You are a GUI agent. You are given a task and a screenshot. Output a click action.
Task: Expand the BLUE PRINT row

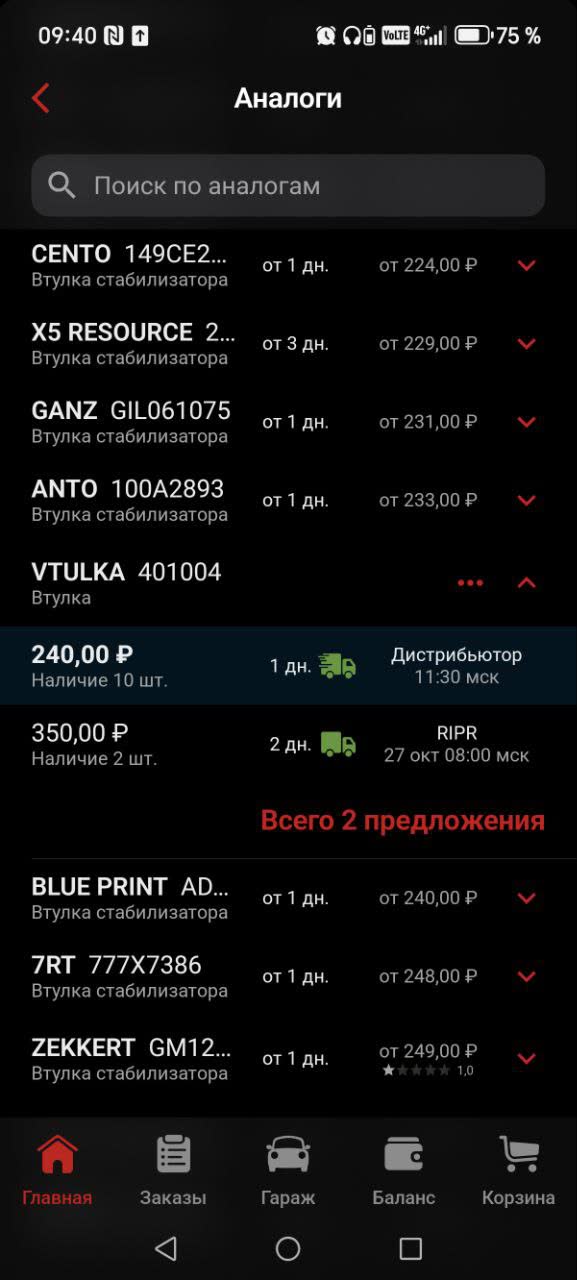click(x=527, y=898)
